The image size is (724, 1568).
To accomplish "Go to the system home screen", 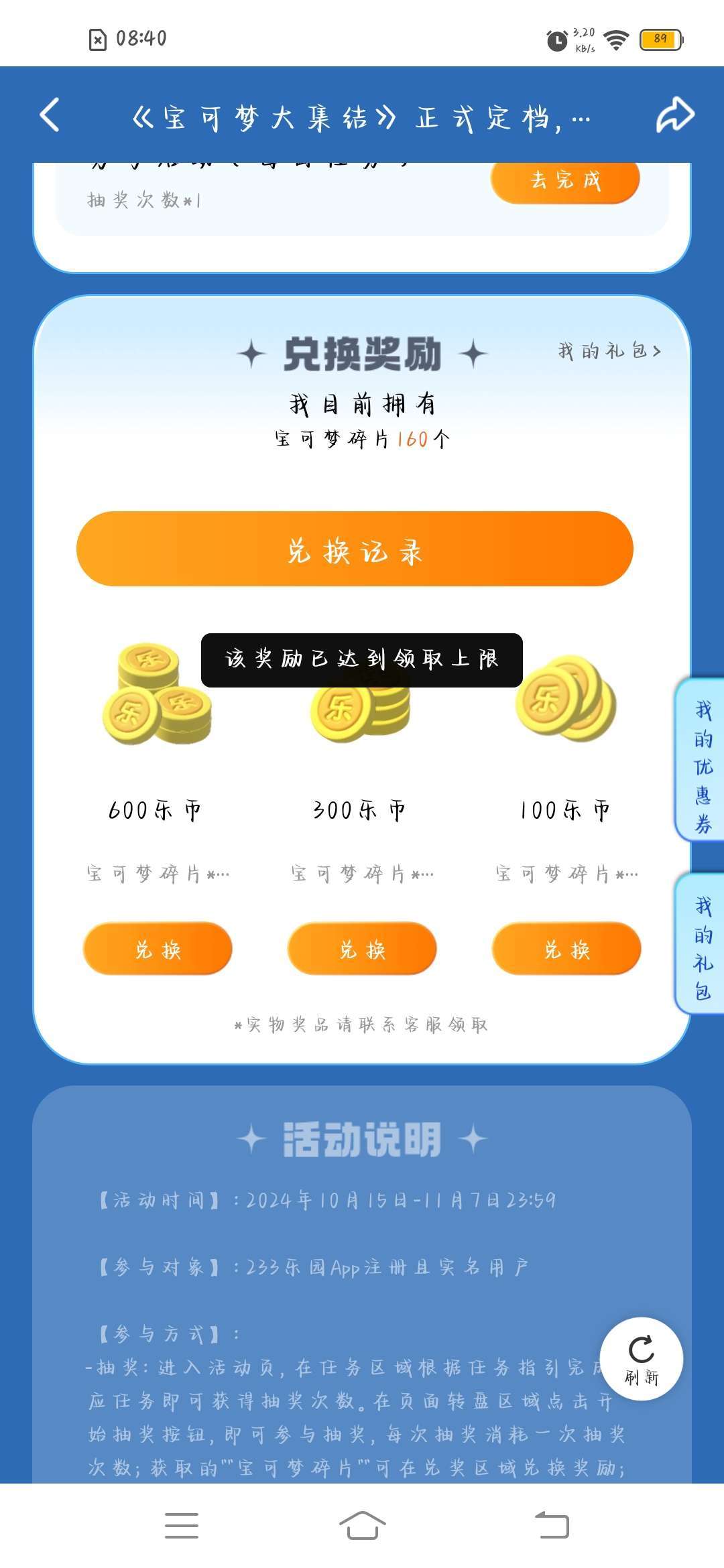I will coord(362,1526).
